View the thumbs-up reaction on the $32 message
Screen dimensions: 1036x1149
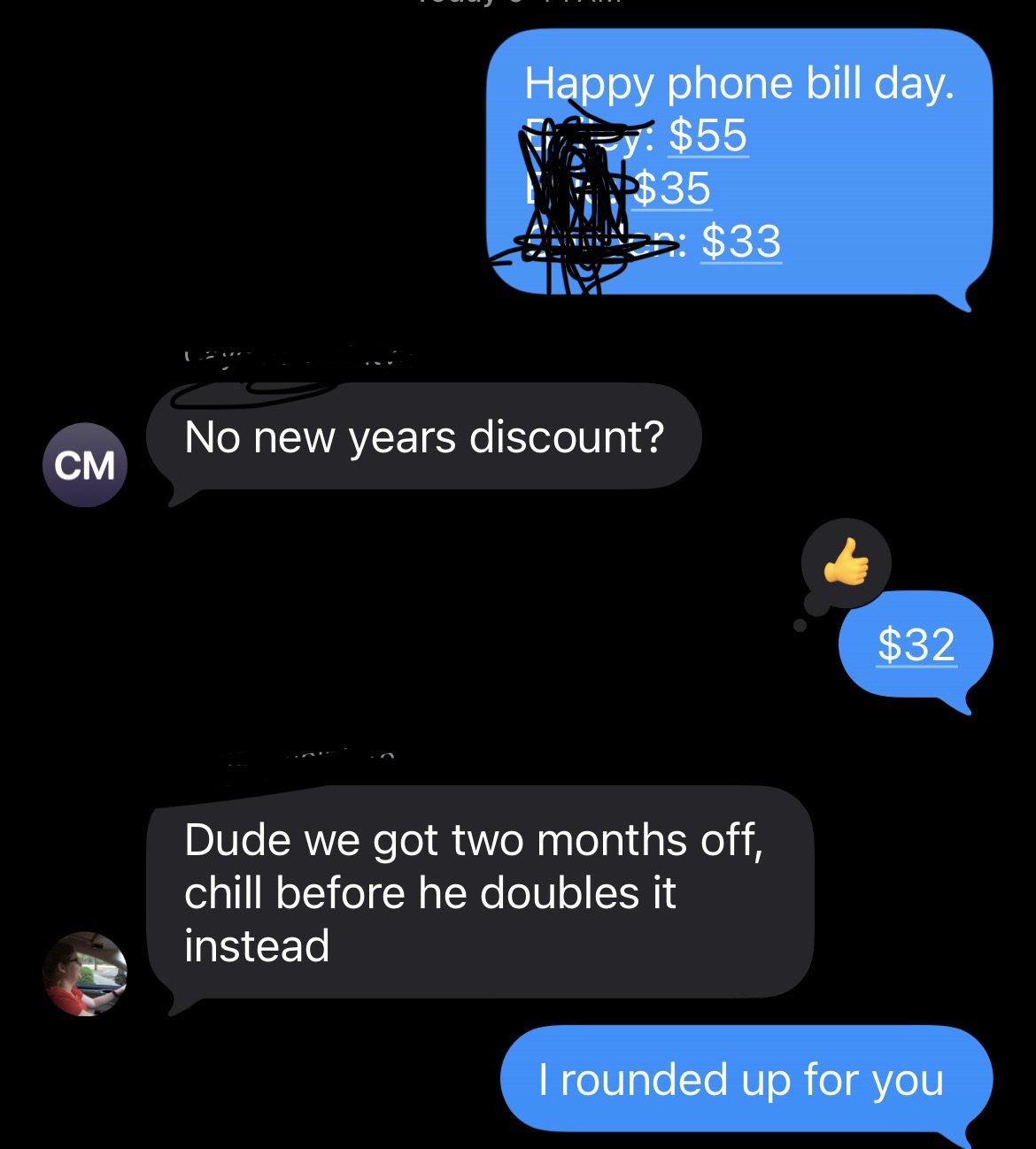pos(846,563)
